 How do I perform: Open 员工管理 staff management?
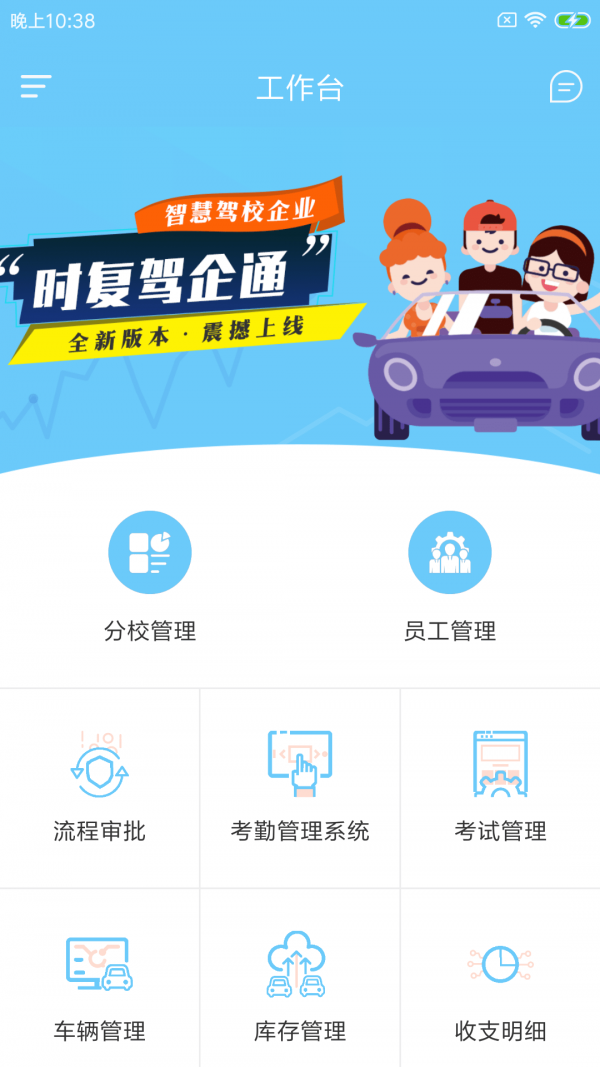pos(450,575)
